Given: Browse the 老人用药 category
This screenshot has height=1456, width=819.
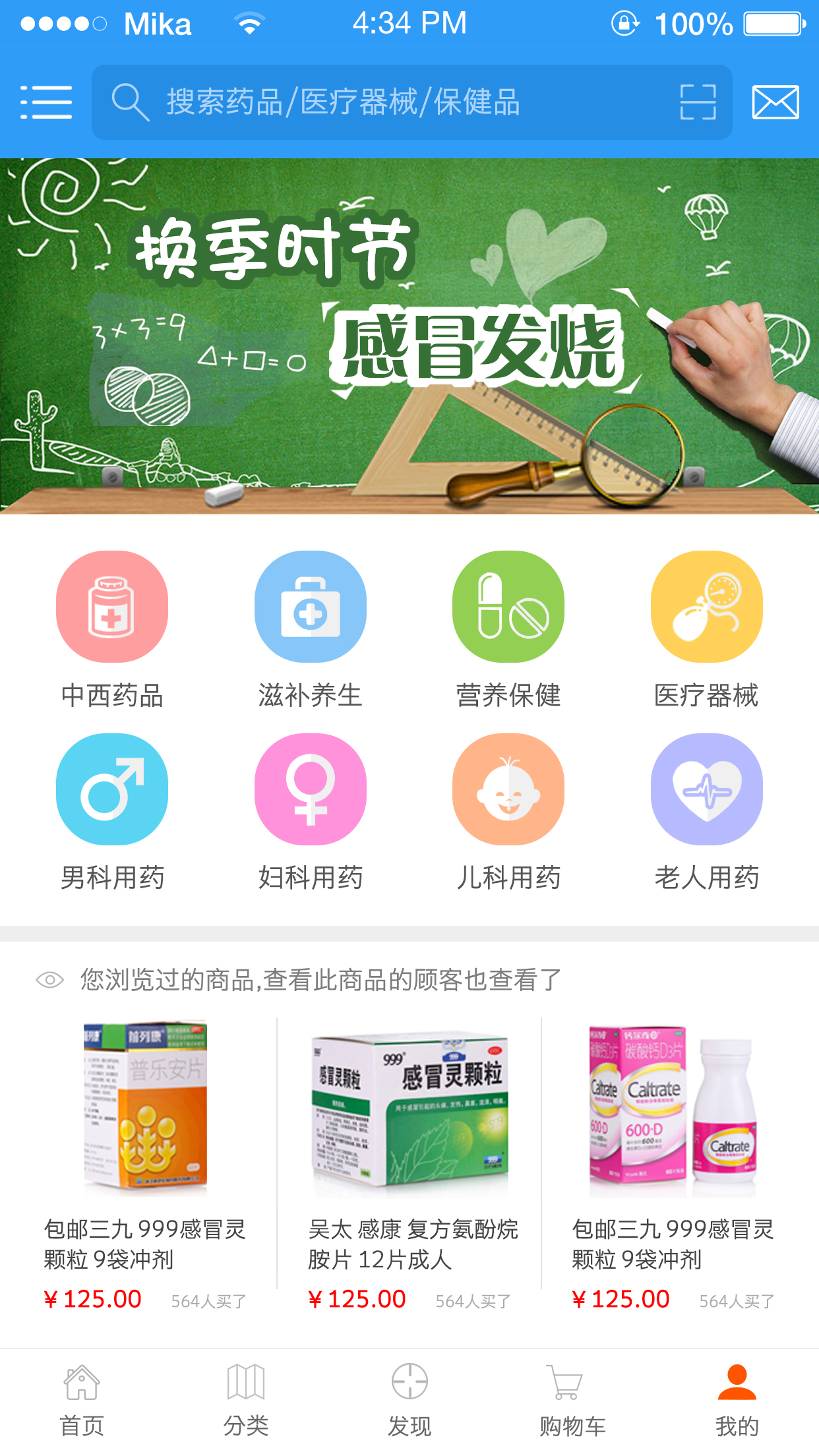Looking at the screenshot, I should point(706,810).
